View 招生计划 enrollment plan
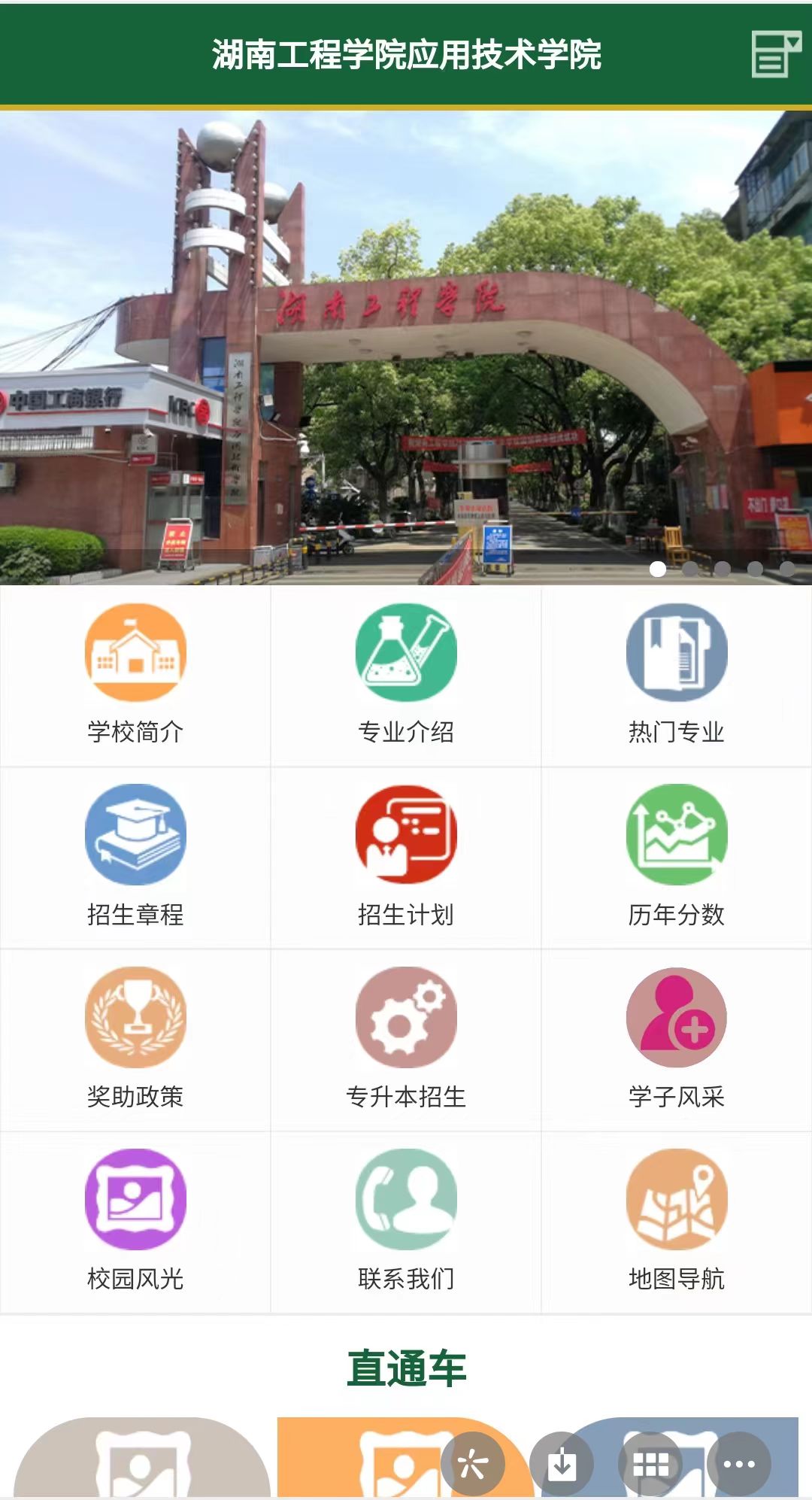 [x=406, y=857]
